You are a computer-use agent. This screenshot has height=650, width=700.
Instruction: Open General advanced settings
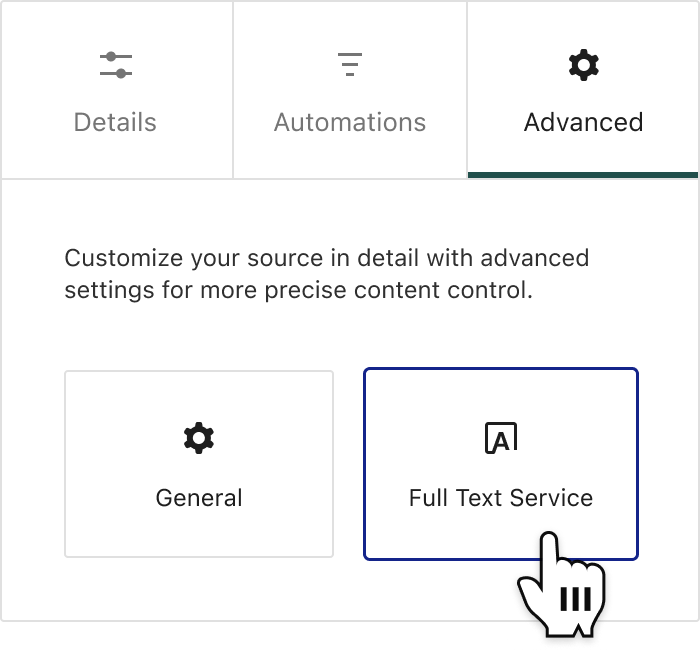coord(199,464)
